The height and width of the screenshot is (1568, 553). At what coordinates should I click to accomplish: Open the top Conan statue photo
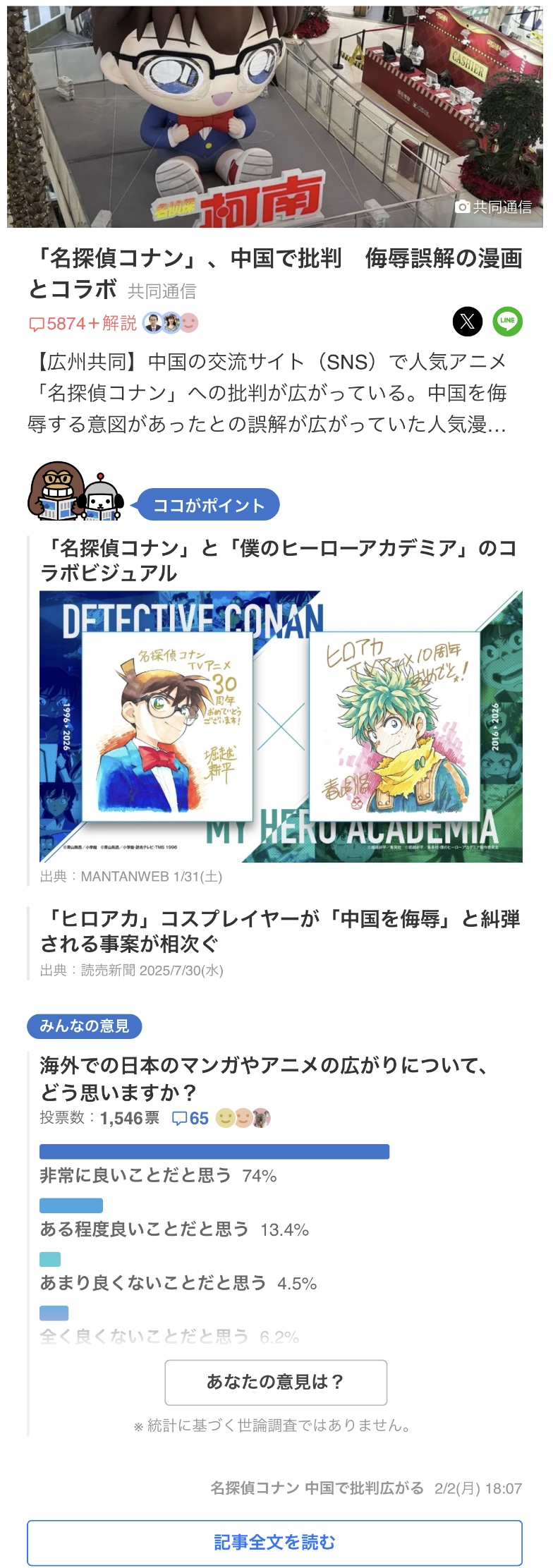pos(274,116)
